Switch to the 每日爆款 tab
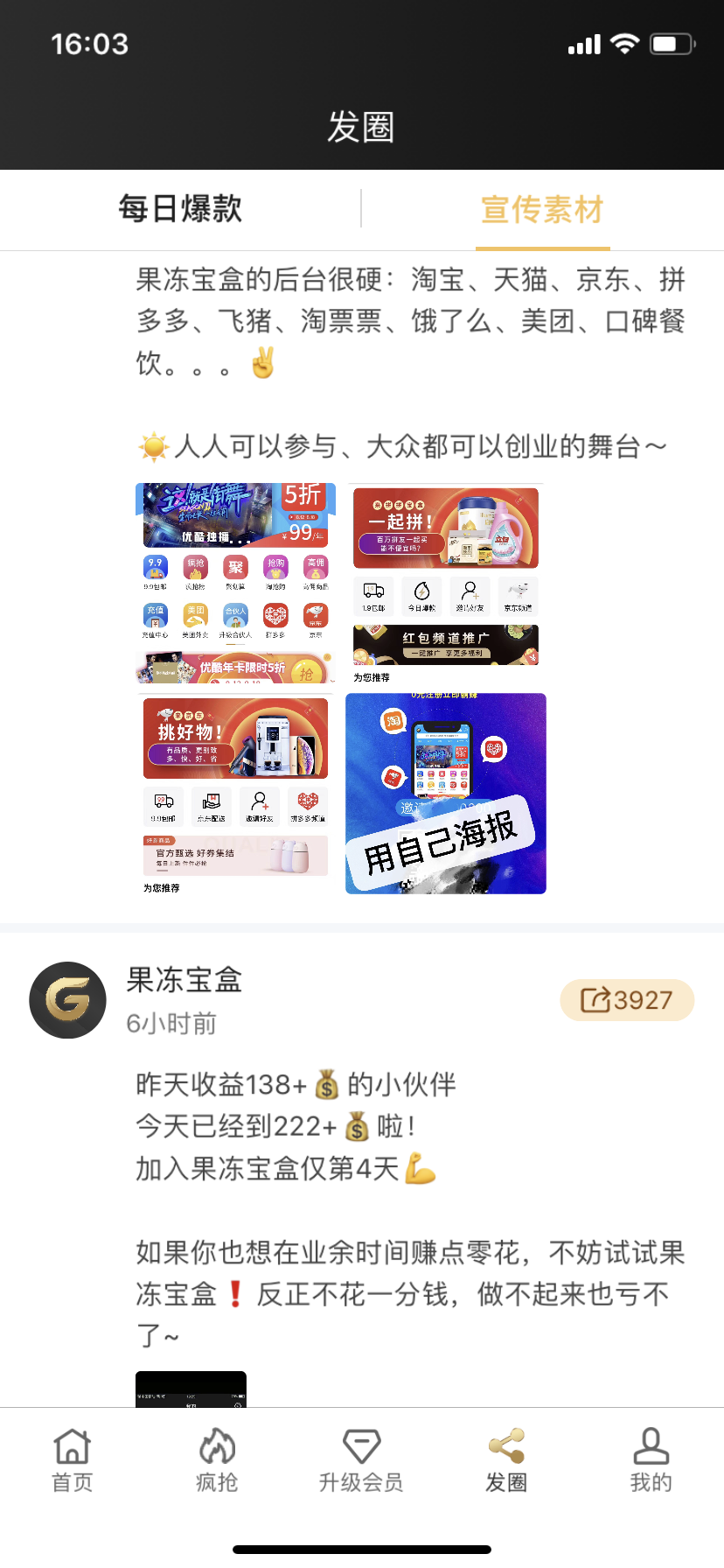This screenshot has width=724, height=1568. 180,209
